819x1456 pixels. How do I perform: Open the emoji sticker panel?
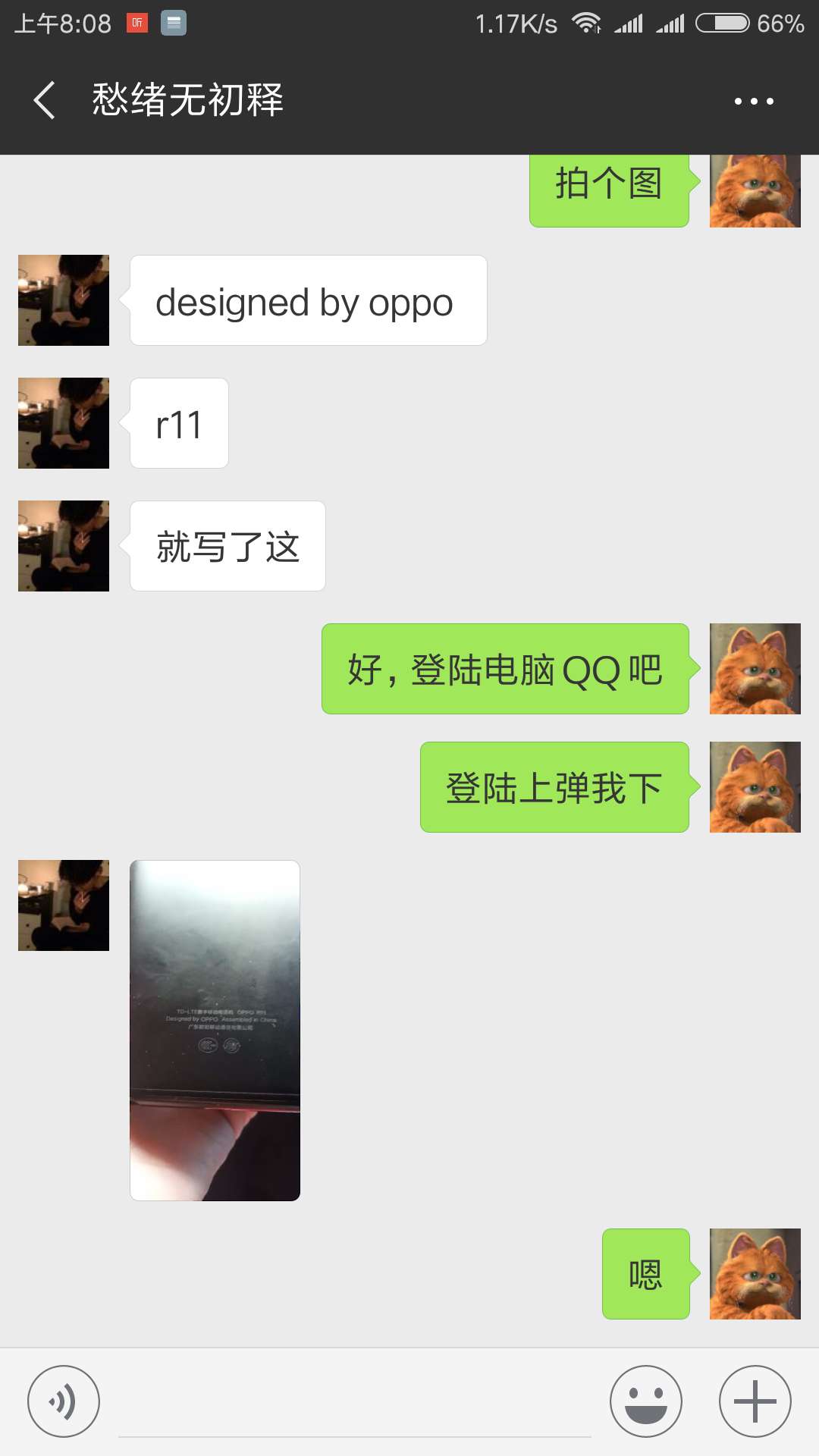click(646, 1401)
